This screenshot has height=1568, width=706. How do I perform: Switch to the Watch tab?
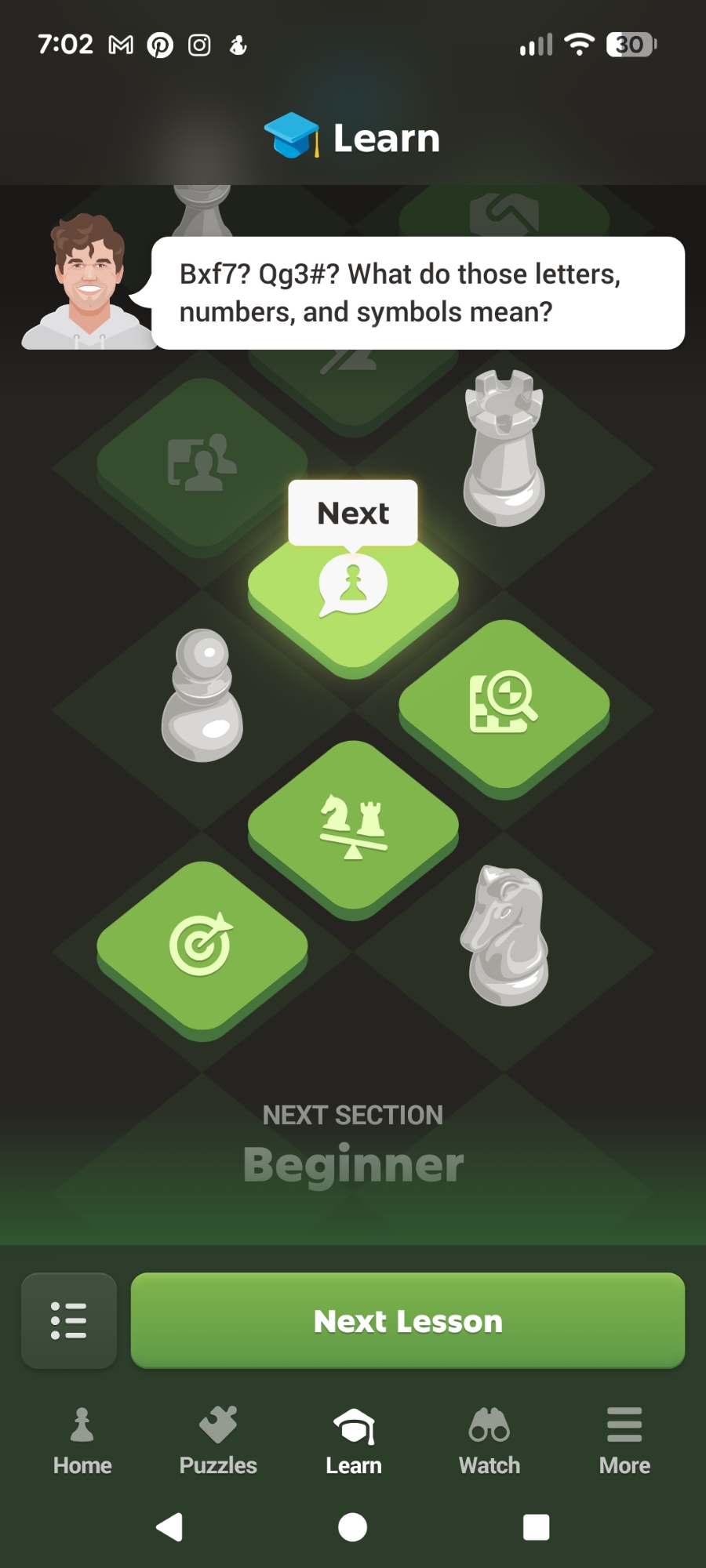point(489,1441)
